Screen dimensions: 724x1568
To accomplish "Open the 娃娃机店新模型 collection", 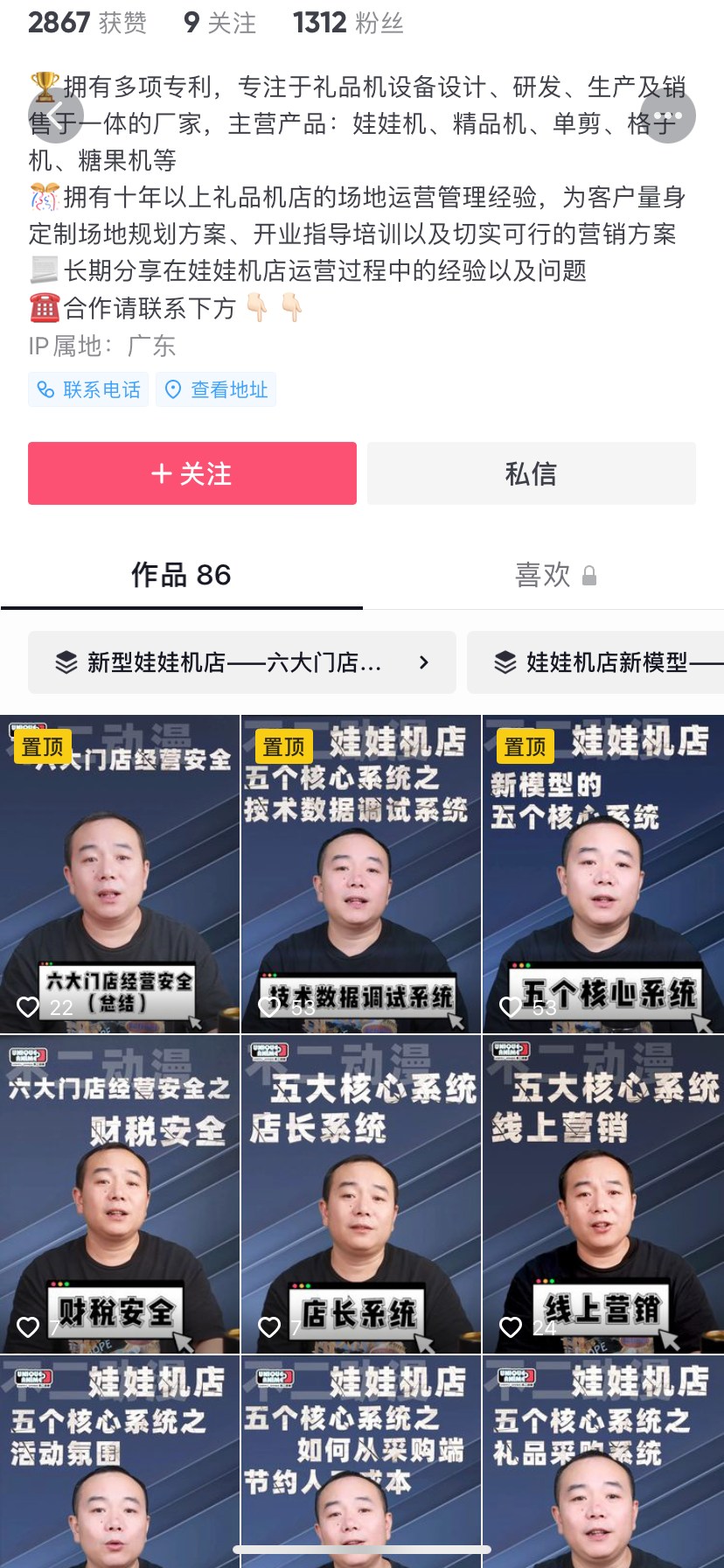I will click(603, 662).
